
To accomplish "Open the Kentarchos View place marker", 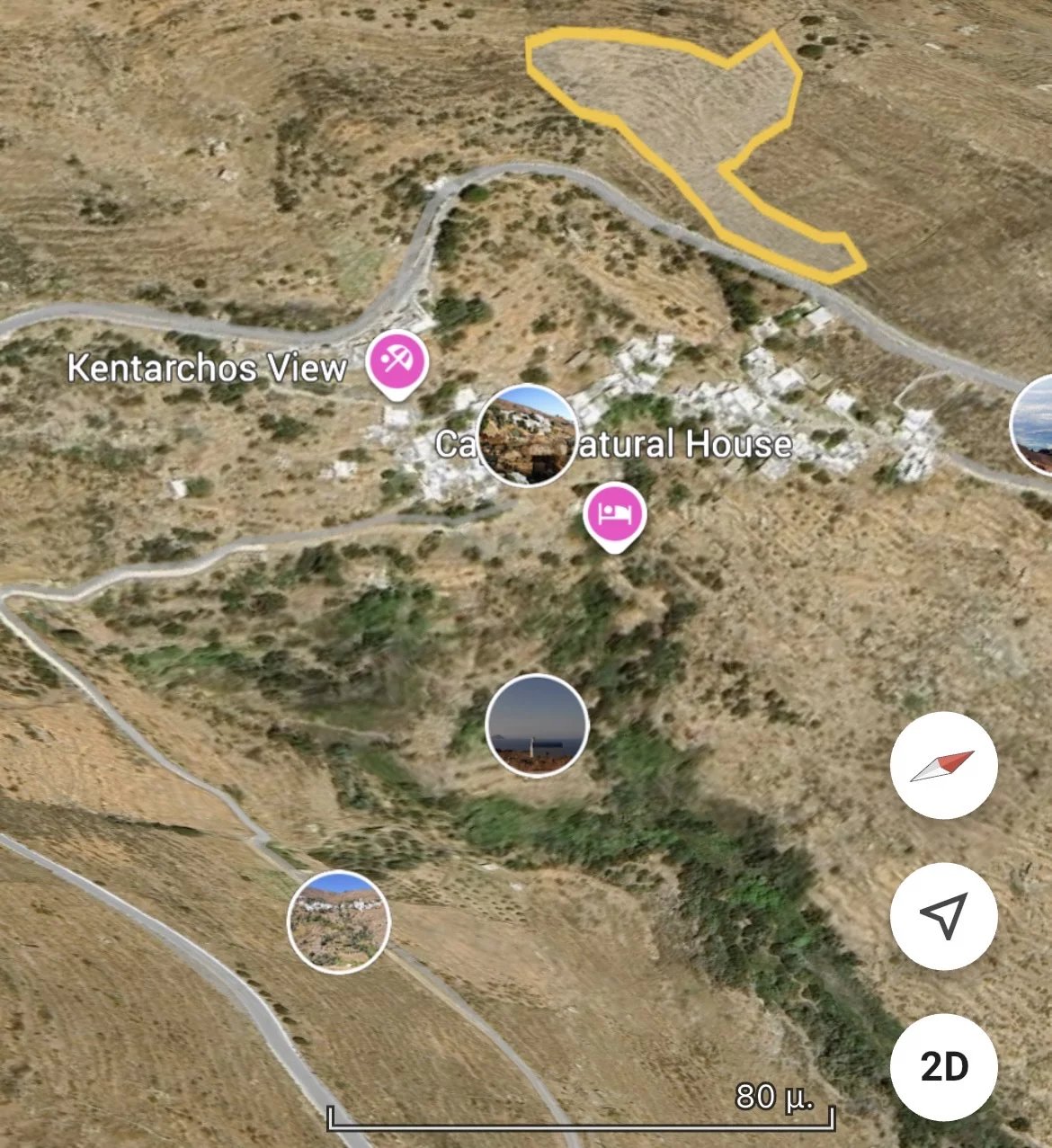I will tap(397, 362).
